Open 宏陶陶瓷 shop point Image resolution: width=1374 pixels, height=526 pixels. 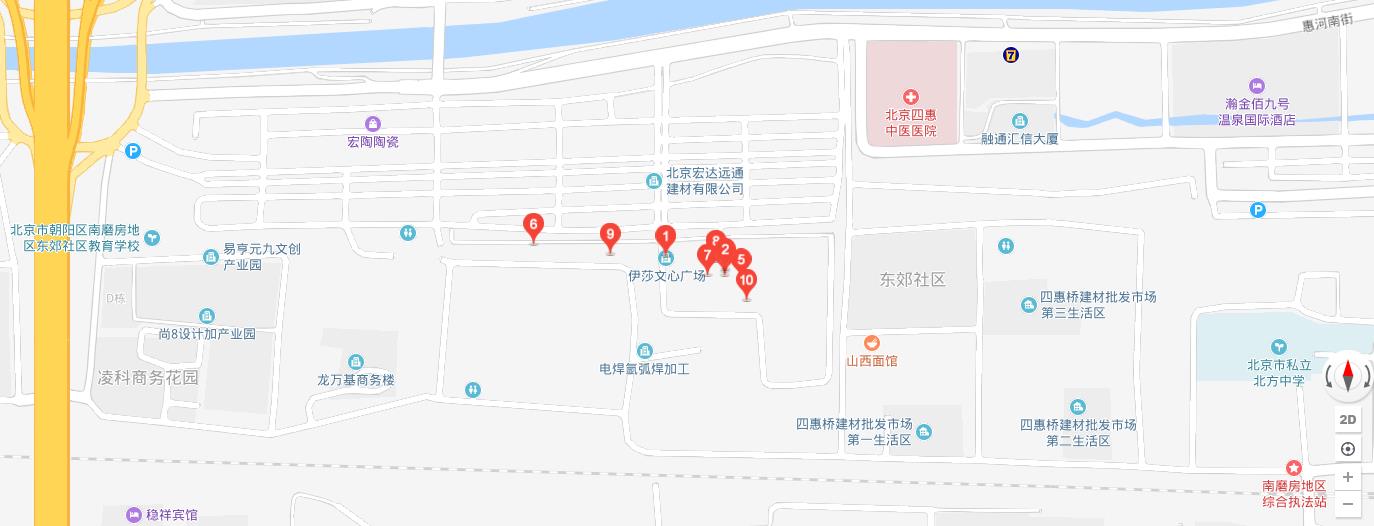tap(373, 124)
